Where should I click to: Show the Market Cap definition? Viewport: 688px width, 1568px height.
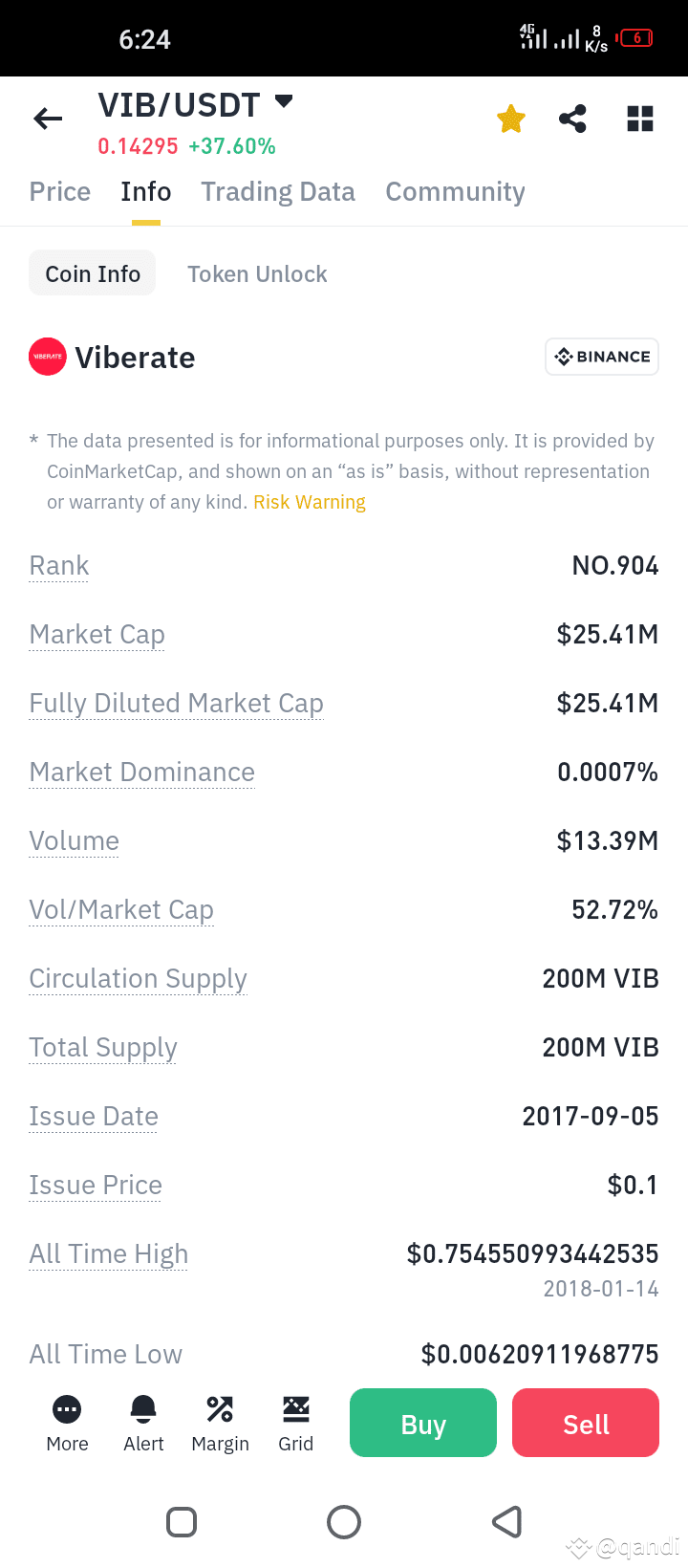(97, 634)
